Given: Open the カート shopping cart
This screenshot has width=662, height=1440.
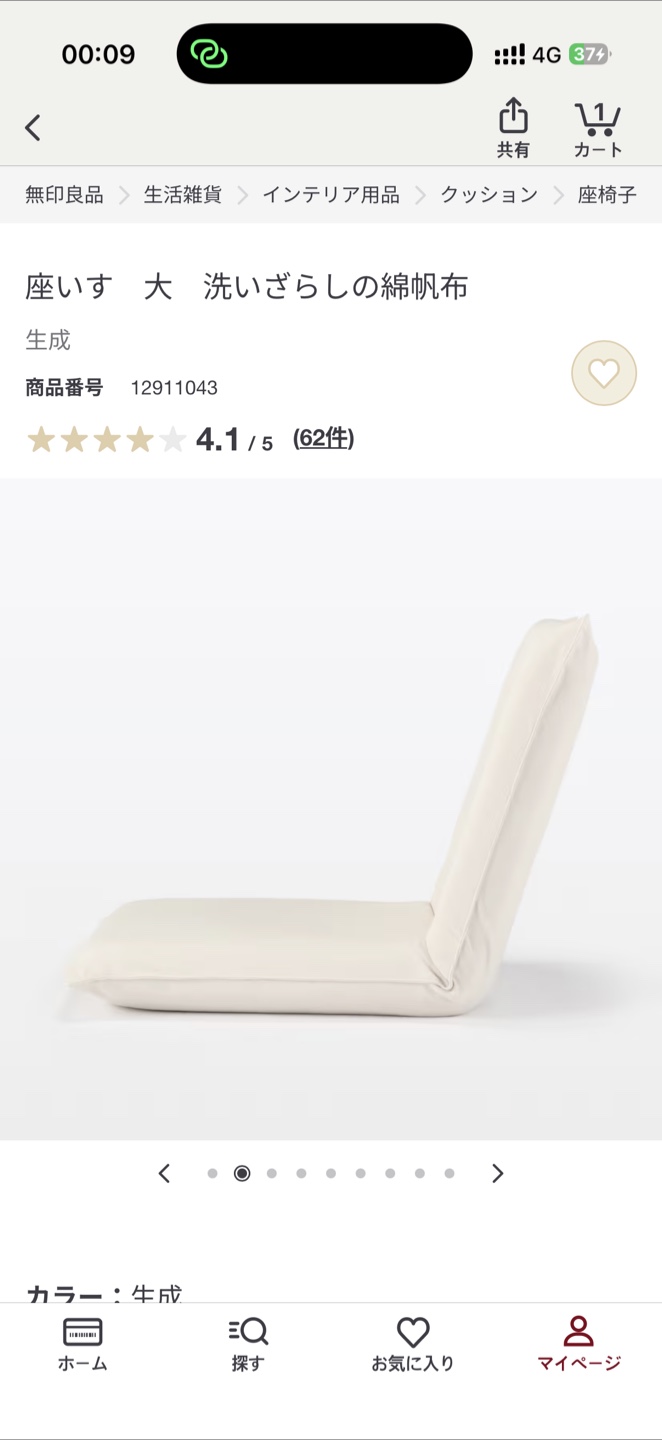Looking at the screenshot, I should 598,130.
